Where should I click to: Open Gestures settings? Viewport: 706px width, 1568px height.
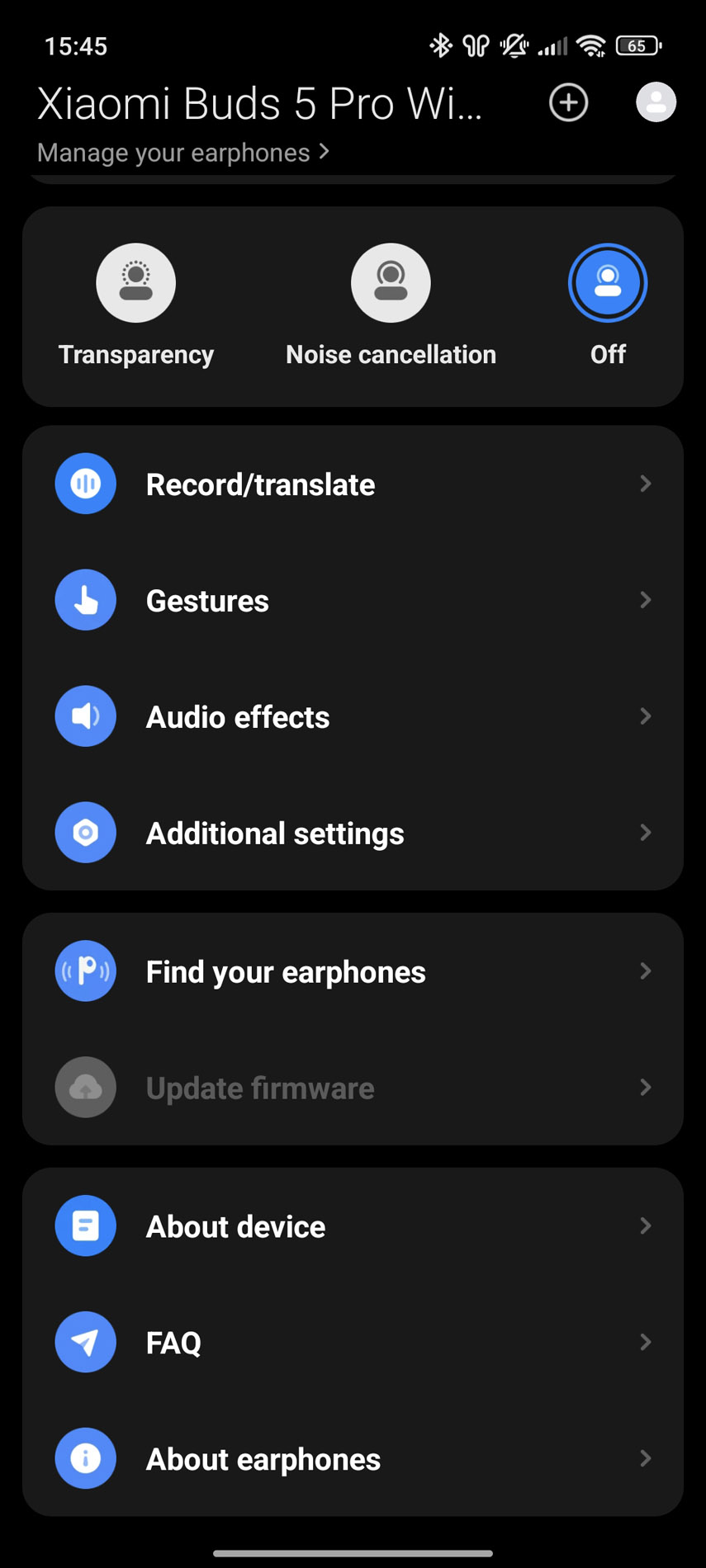353,601
